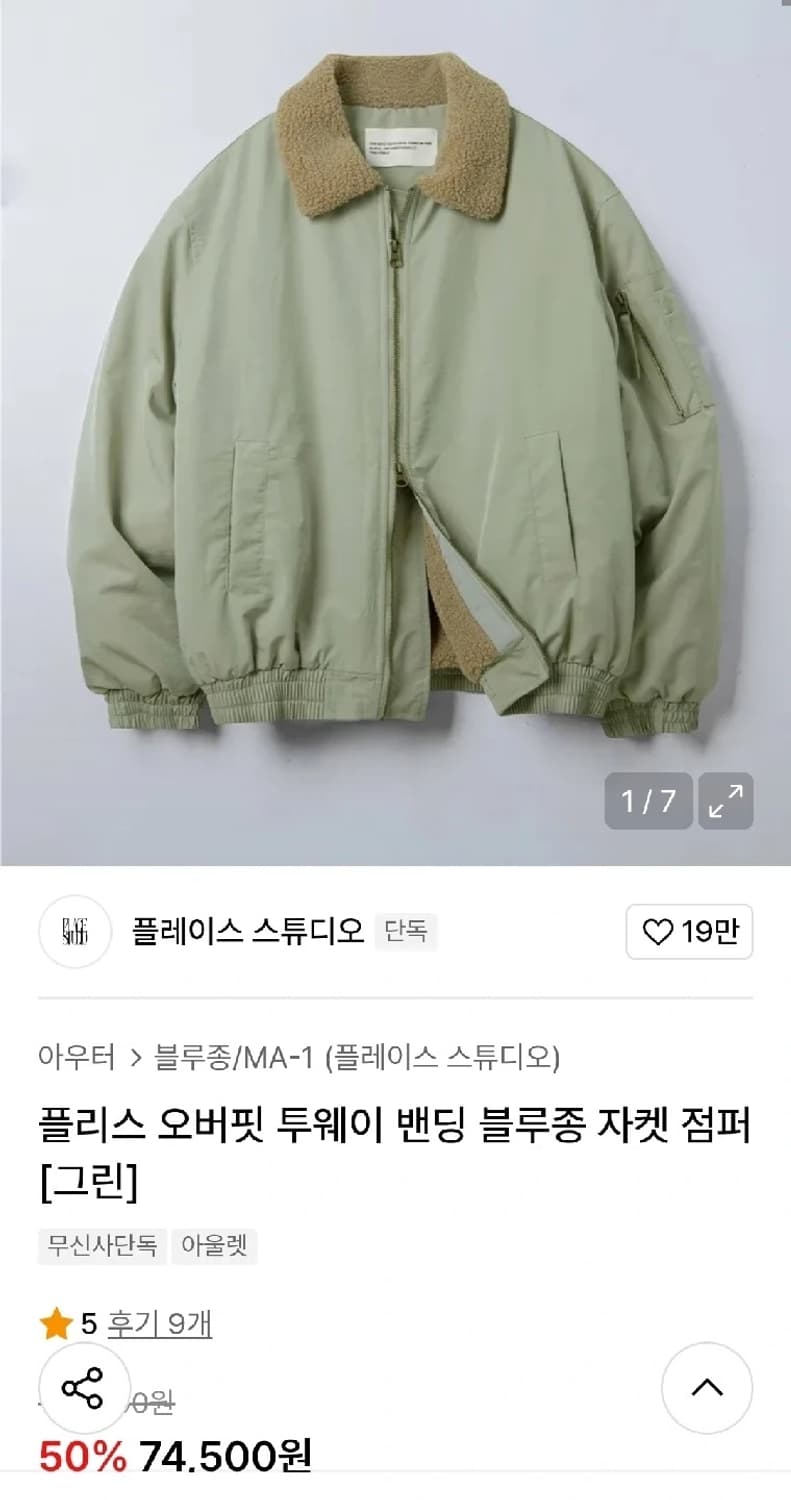
Task: Click the 단독 badge next to brand name
Action: pos(405,930)
